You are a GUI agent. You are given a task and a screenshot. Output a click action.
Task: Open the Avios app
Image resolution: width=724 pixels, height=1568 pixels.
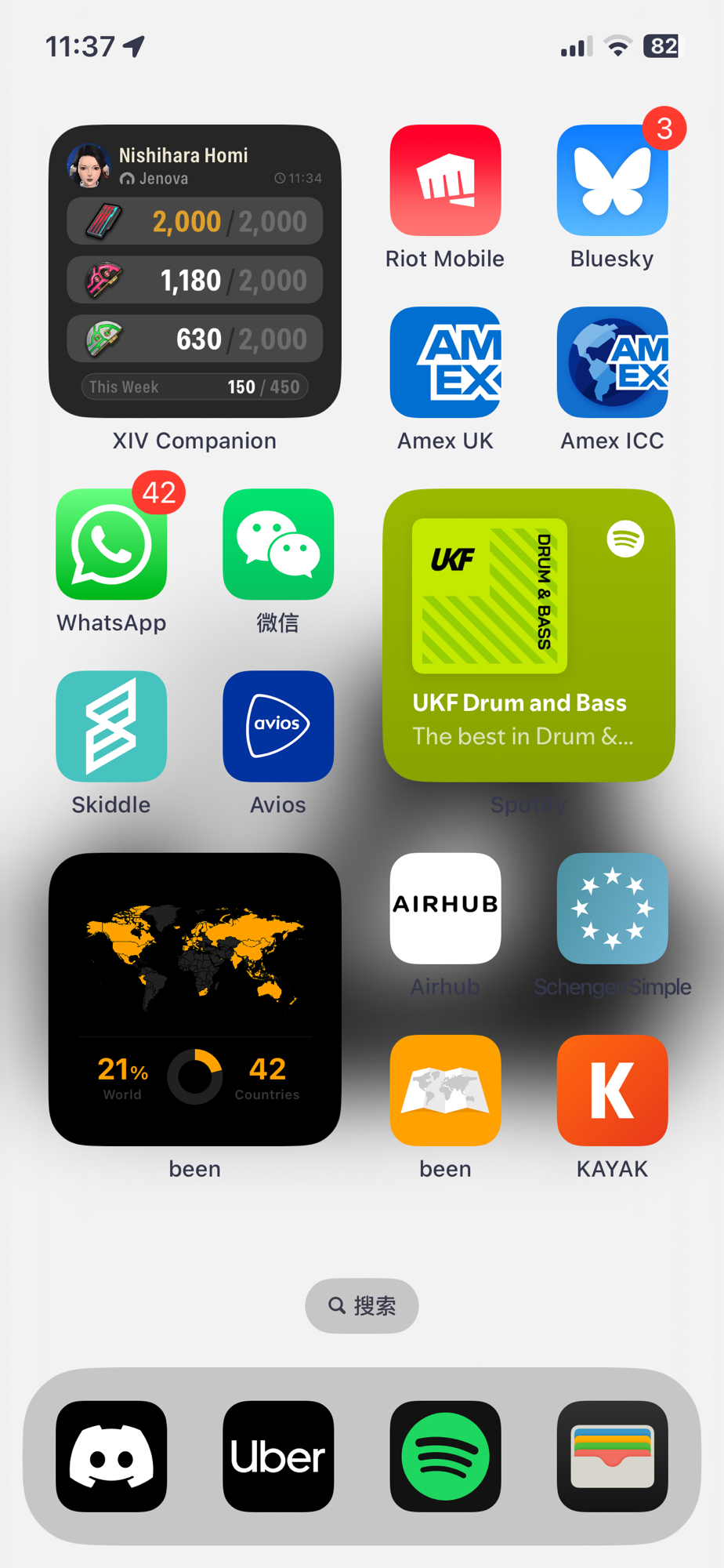pyautogui.click(x=278, y=726)
